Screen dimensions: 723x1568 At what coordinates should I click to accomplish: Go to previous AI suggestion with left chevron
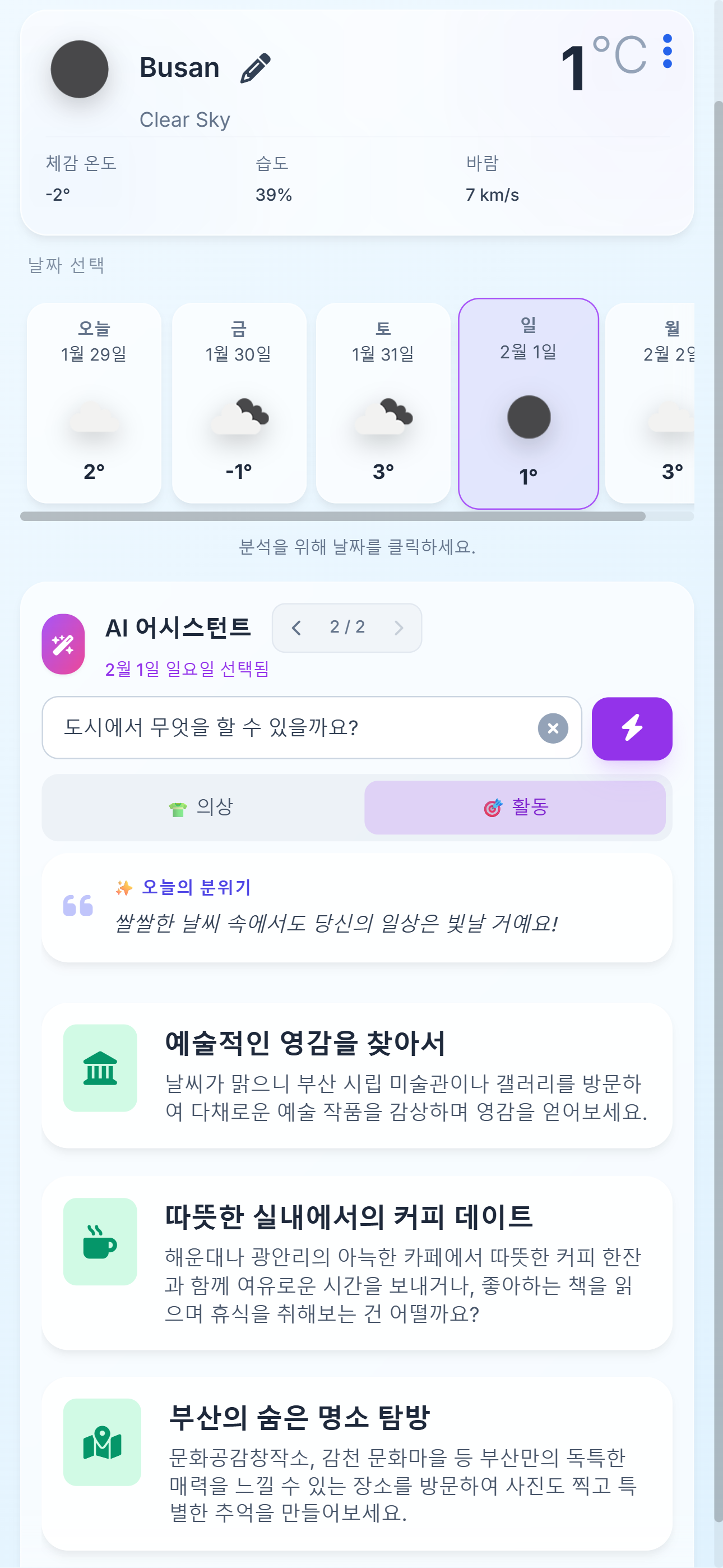pyautogui.click(x=297, y=628)
